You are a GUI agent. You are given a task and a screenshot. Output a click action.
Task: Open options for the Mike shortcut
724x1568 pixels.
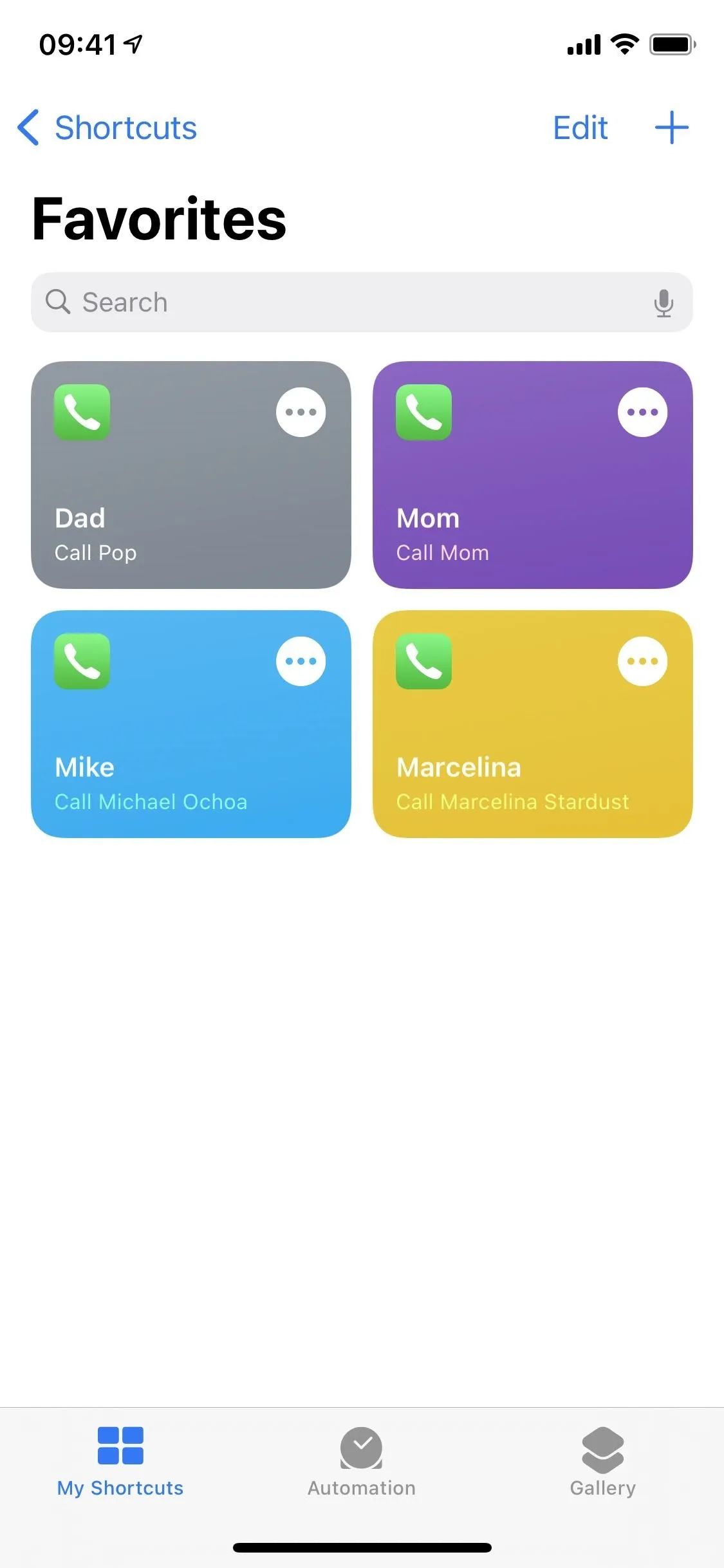pos(301,661)
